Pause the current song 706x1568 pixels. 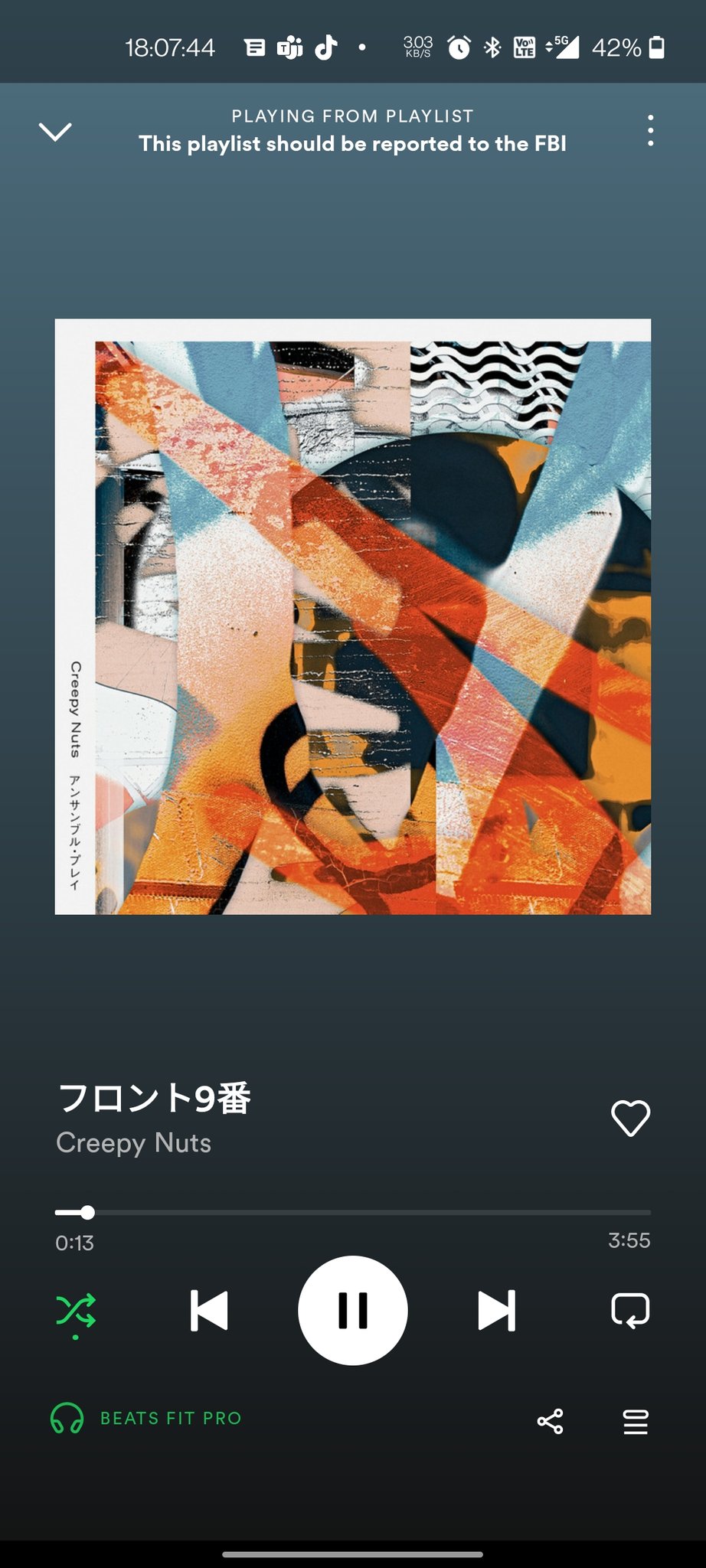click(x=353, y=1311)
